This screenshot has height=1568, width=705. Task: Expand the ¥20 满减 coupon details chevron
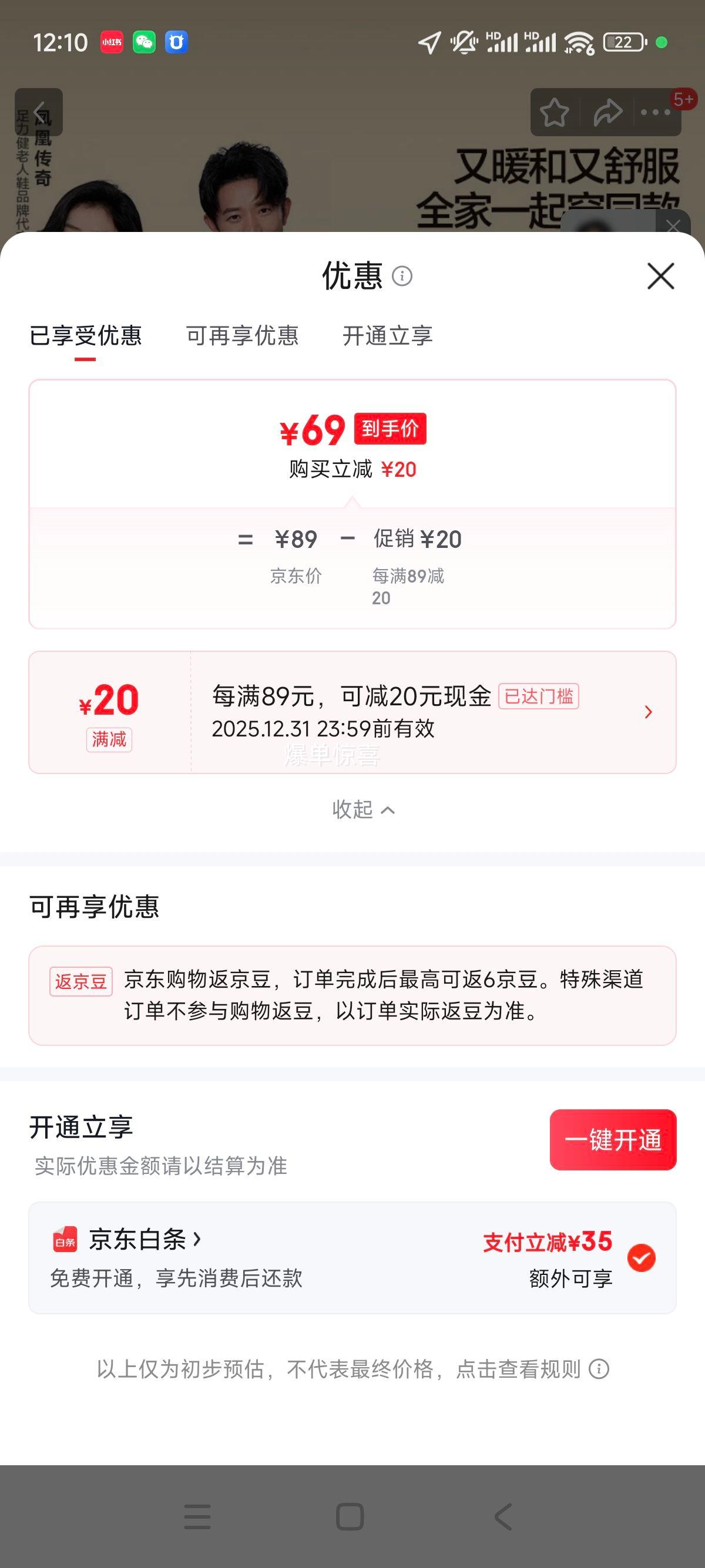point(648,712)
